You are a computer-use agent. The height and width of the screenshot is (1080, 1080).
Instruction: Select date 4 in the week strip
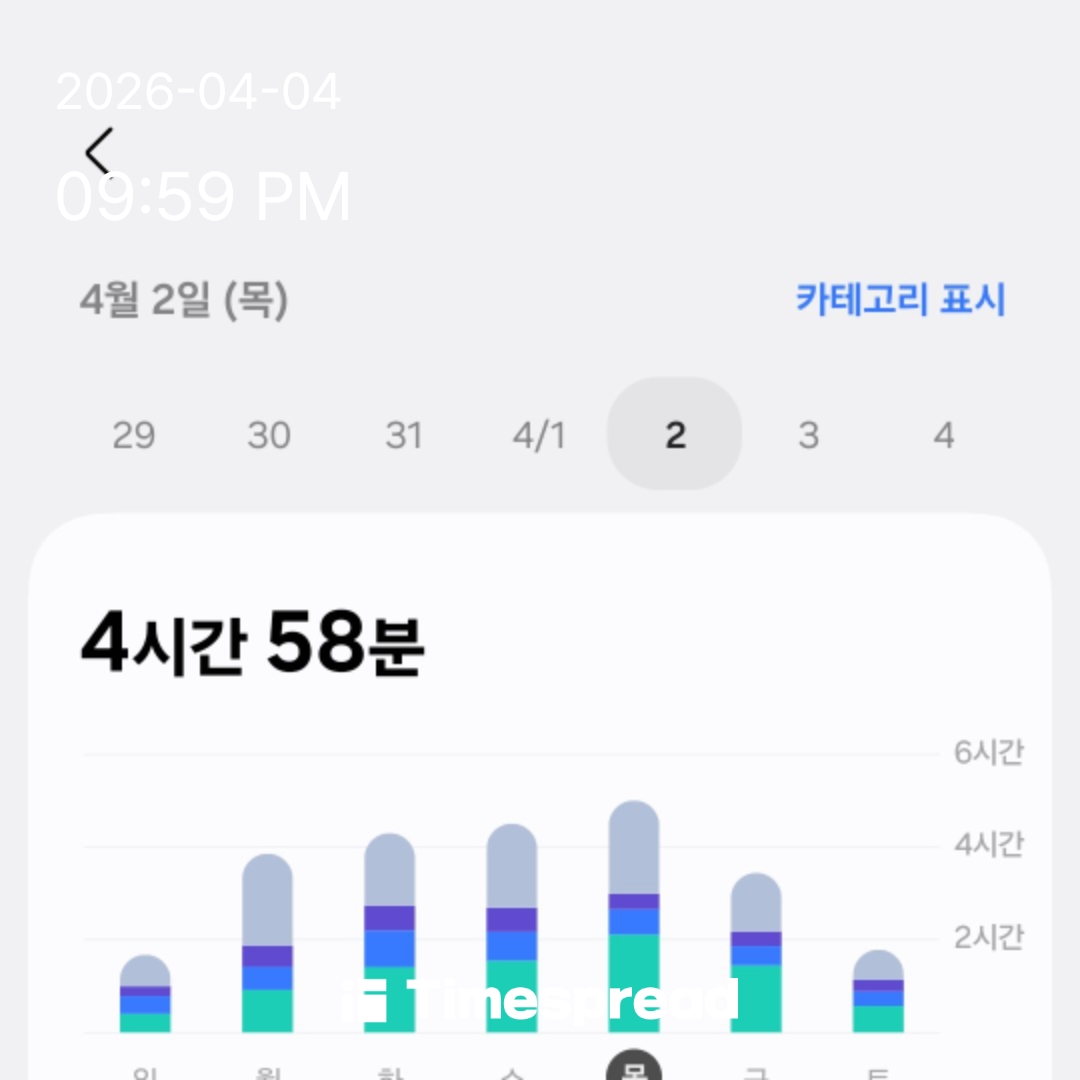pyautogui.click(x=944, y=435)
